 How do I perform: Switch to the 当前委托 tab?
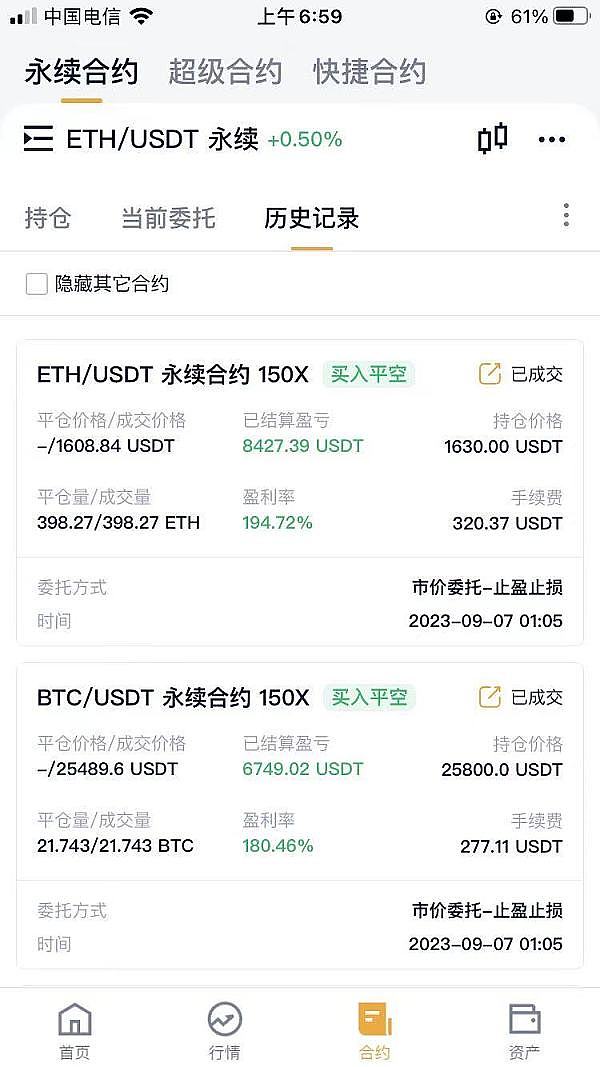point(168,218)
